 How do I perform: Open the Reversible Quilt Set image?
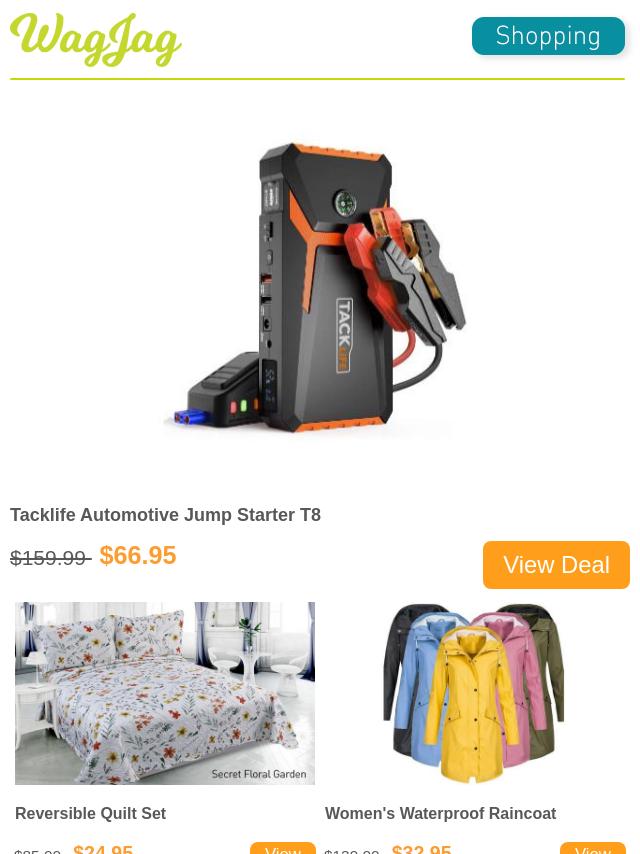coord(165,693)
